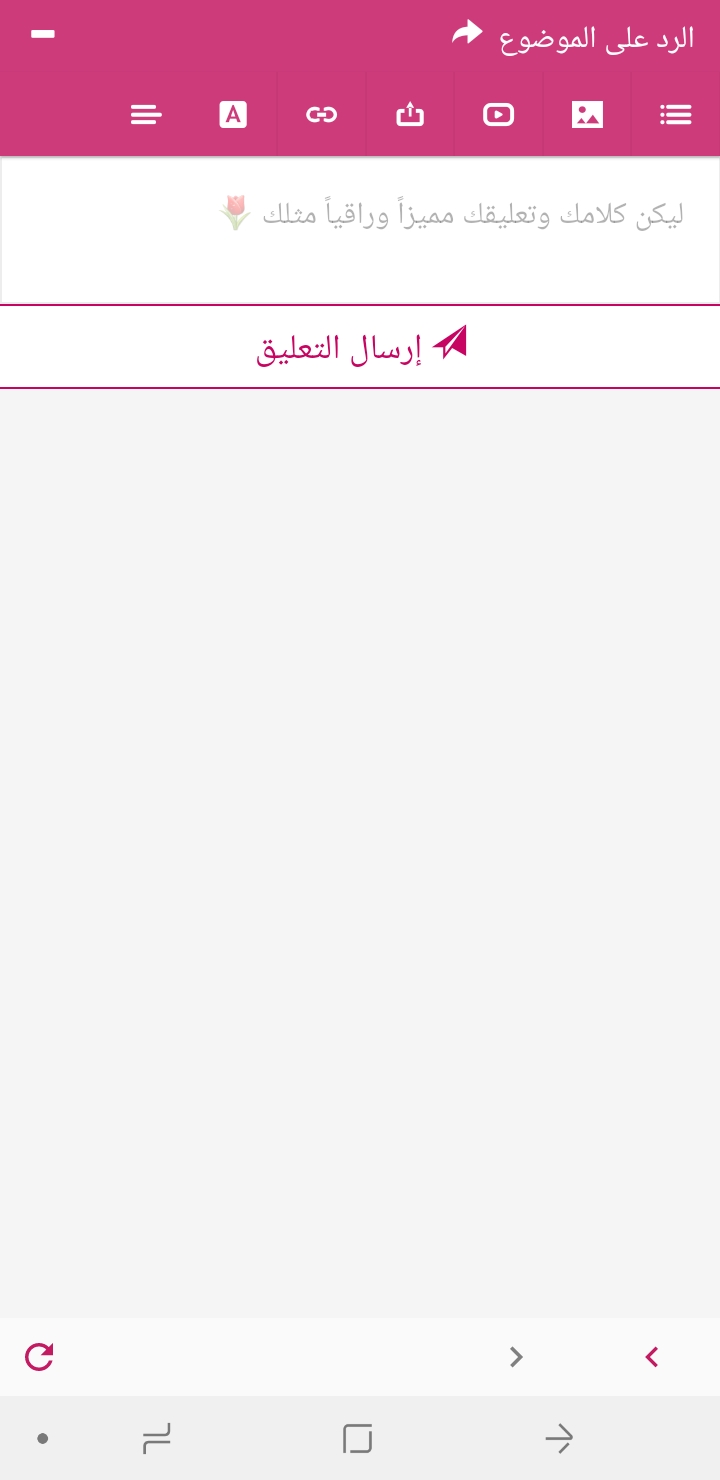720x1480 pixels.
Task: Reload the page with the refresh icon
Action: (39, 1357)
